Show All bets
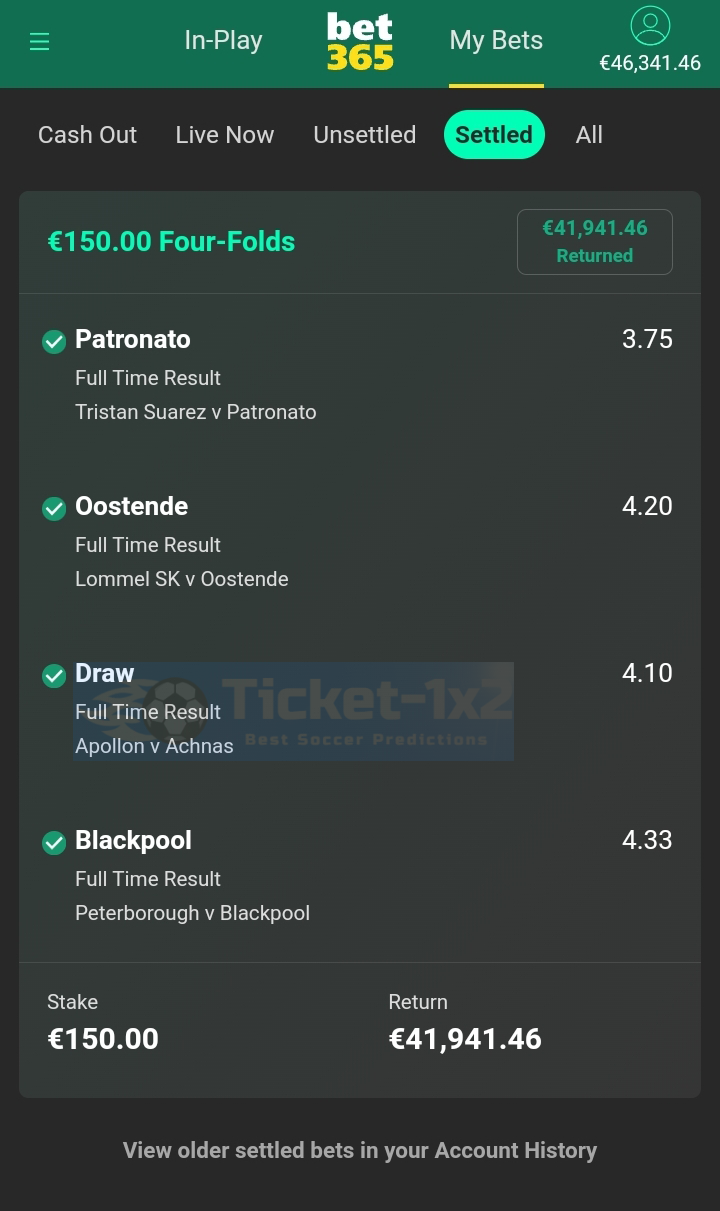The height and width of the screenshot is (1211, 720). [x=589, y=135]
